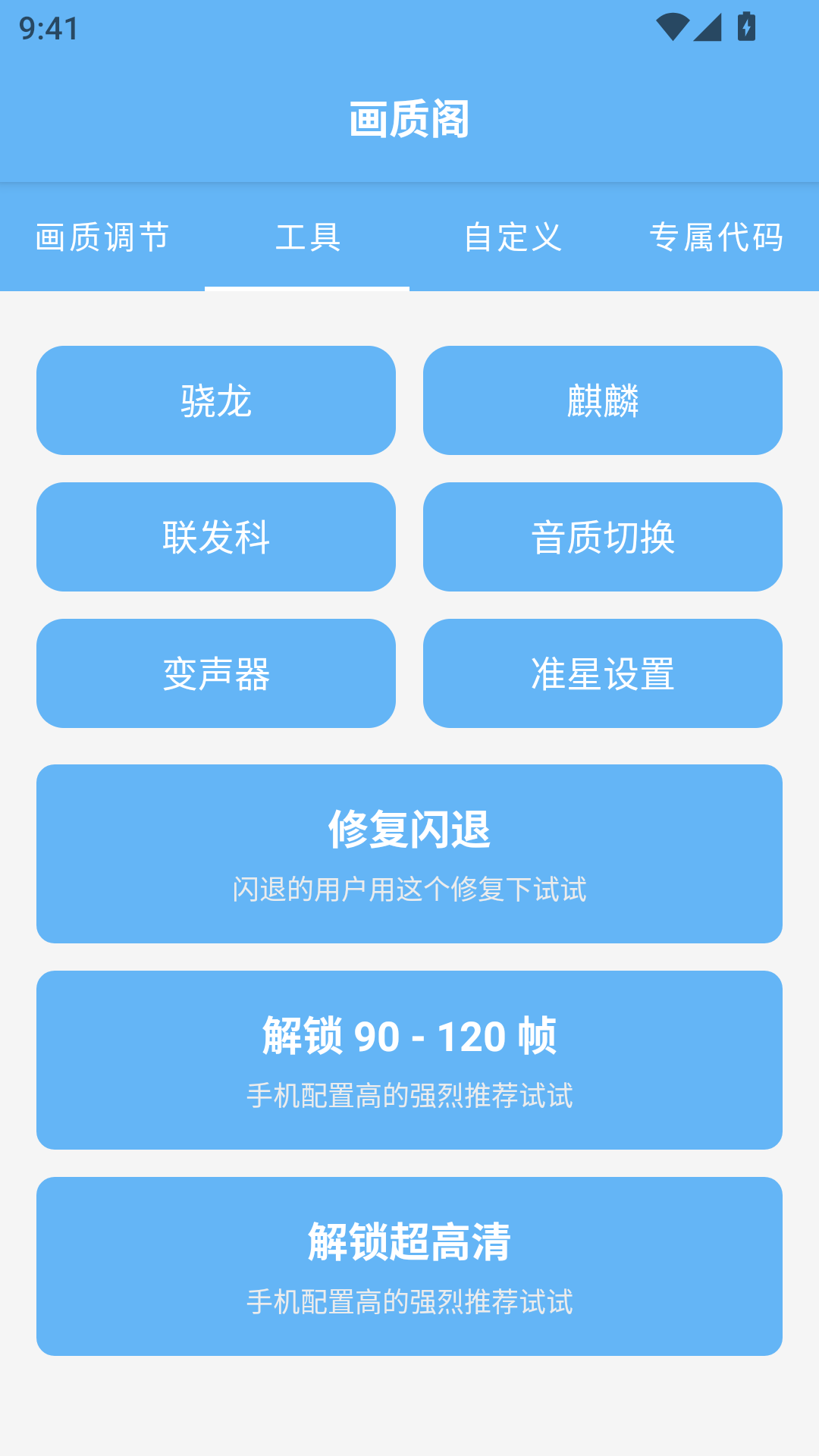Open 音质切换 settings
Screen dimensions: 819x1456
pyautogui.click(x=603, y=536)
